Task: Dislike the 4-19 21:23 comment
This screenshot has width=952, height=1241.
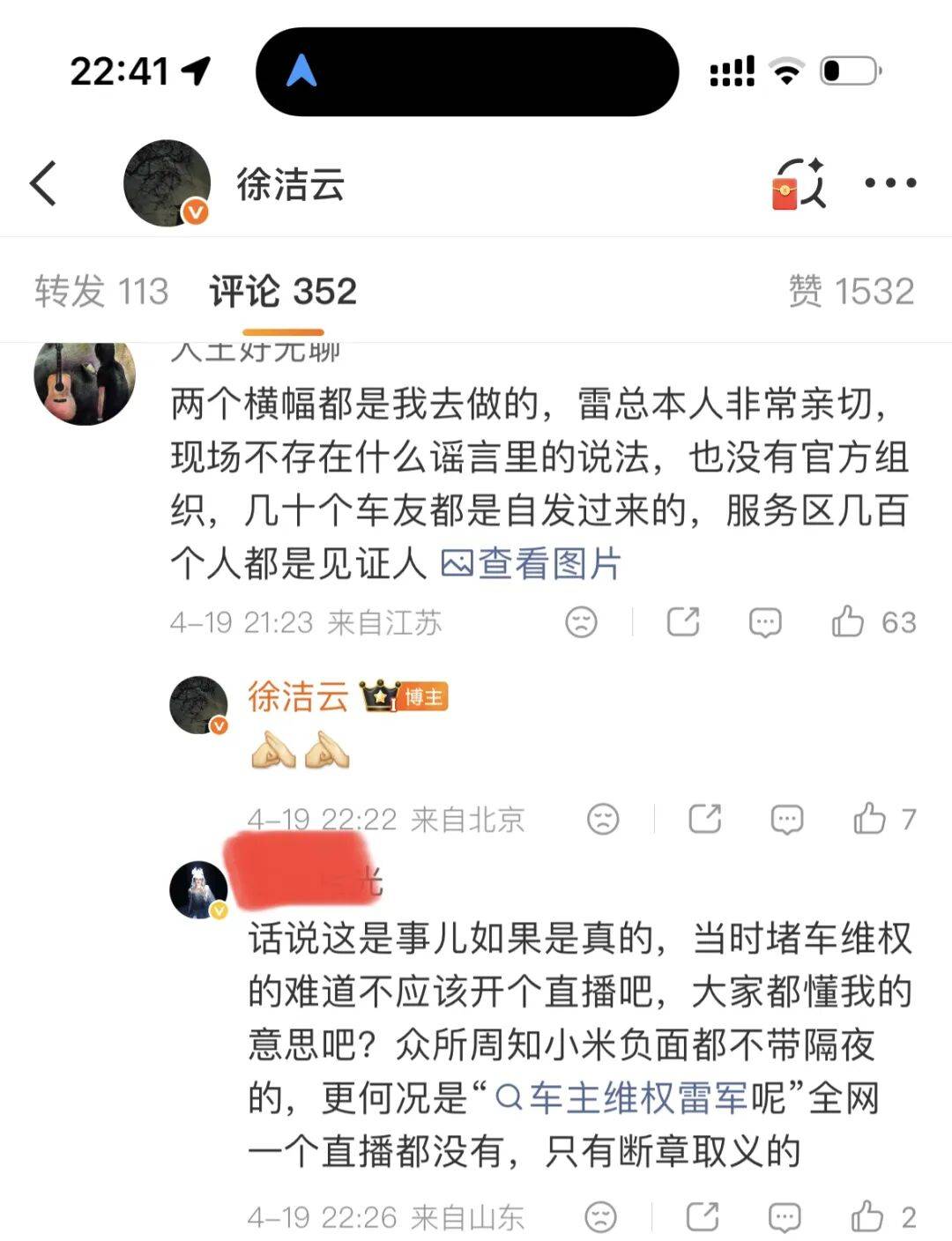Action: pyautogui.click(x=581, y=622)
